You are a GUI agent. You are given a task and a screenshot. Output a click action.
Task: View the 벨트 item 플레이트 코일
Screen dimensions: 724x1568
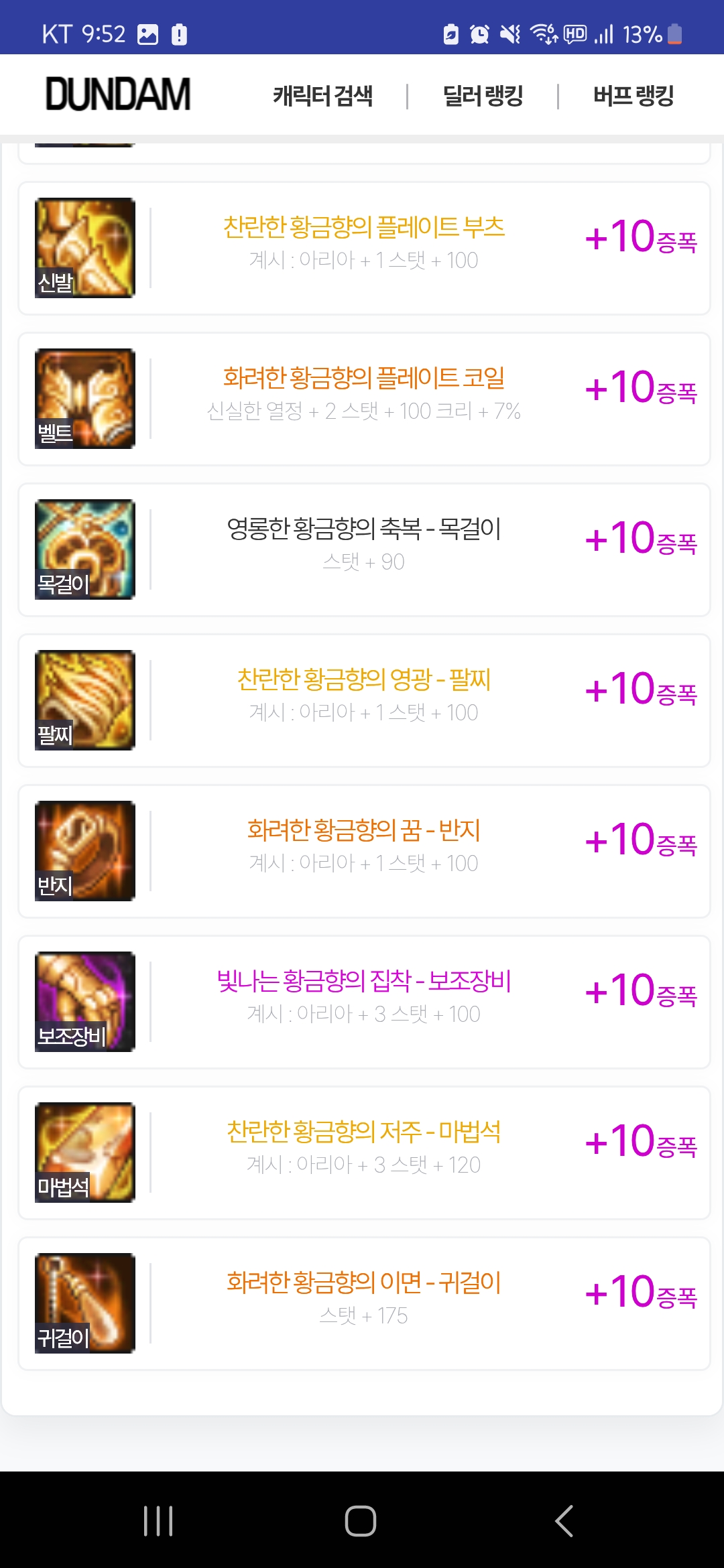pyautogui.click(x=363, y=378)
